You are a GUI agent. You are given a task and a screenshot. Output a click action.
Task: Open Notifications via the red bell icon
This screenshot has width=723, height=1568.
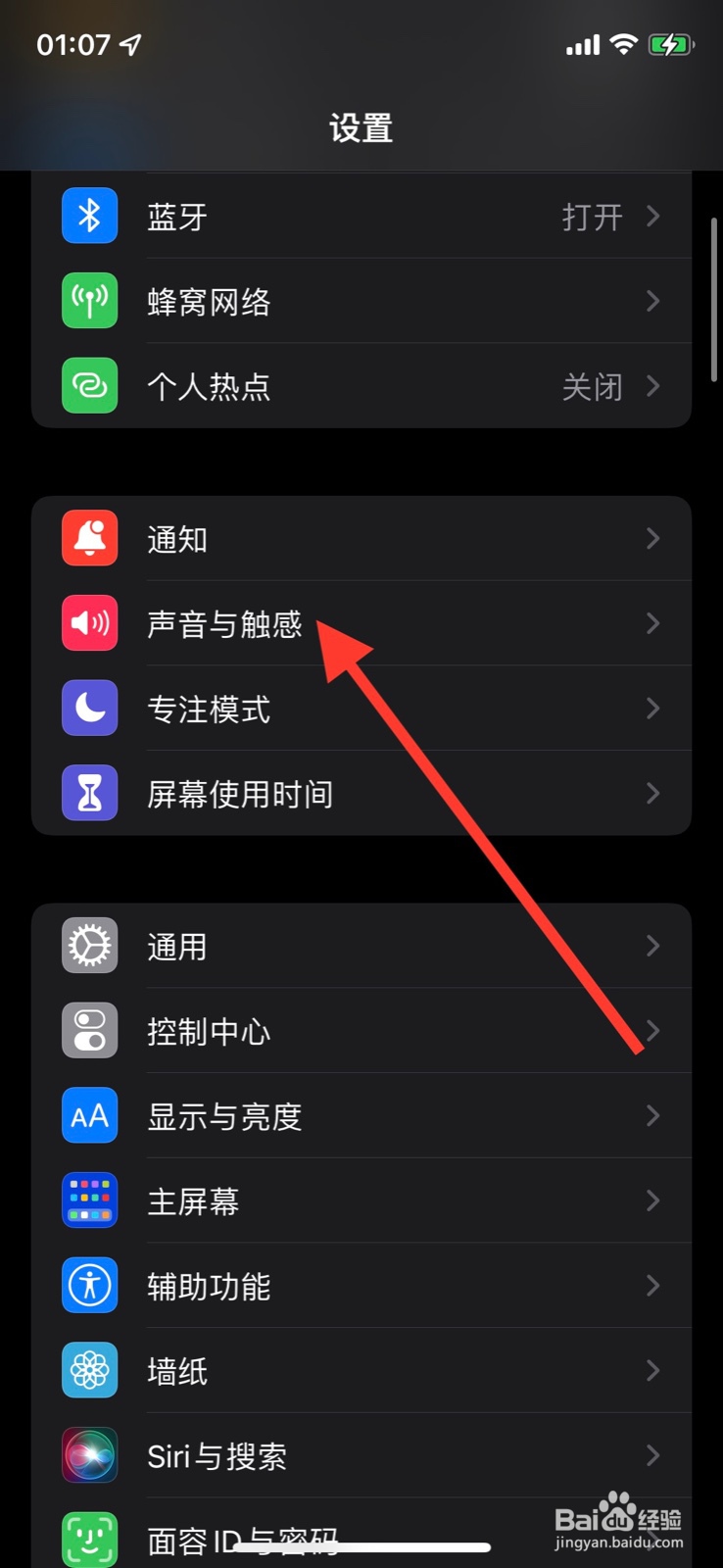[89, 538]
